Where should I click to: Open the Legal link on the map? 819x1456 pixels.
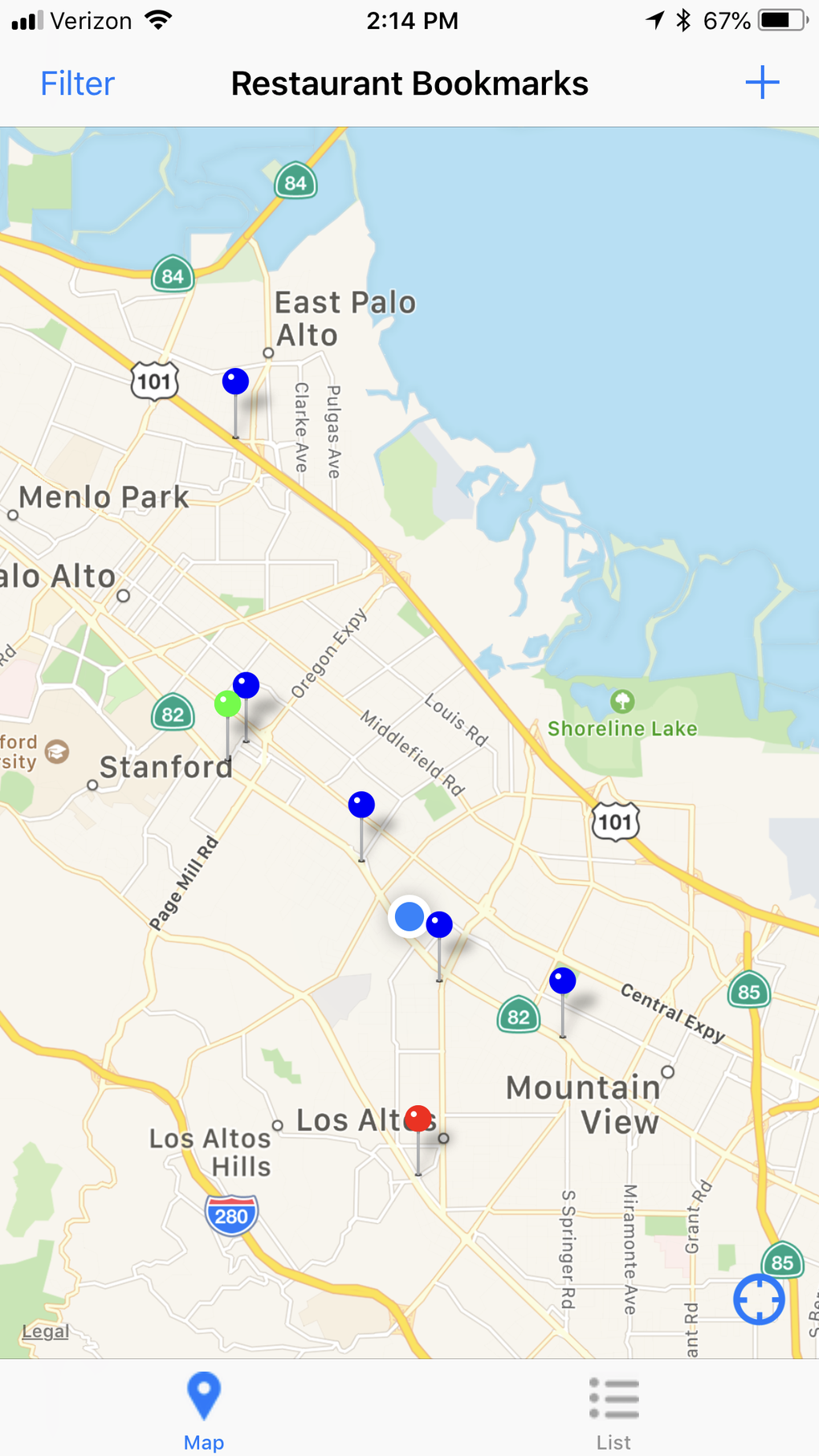tap(46, 1331)
